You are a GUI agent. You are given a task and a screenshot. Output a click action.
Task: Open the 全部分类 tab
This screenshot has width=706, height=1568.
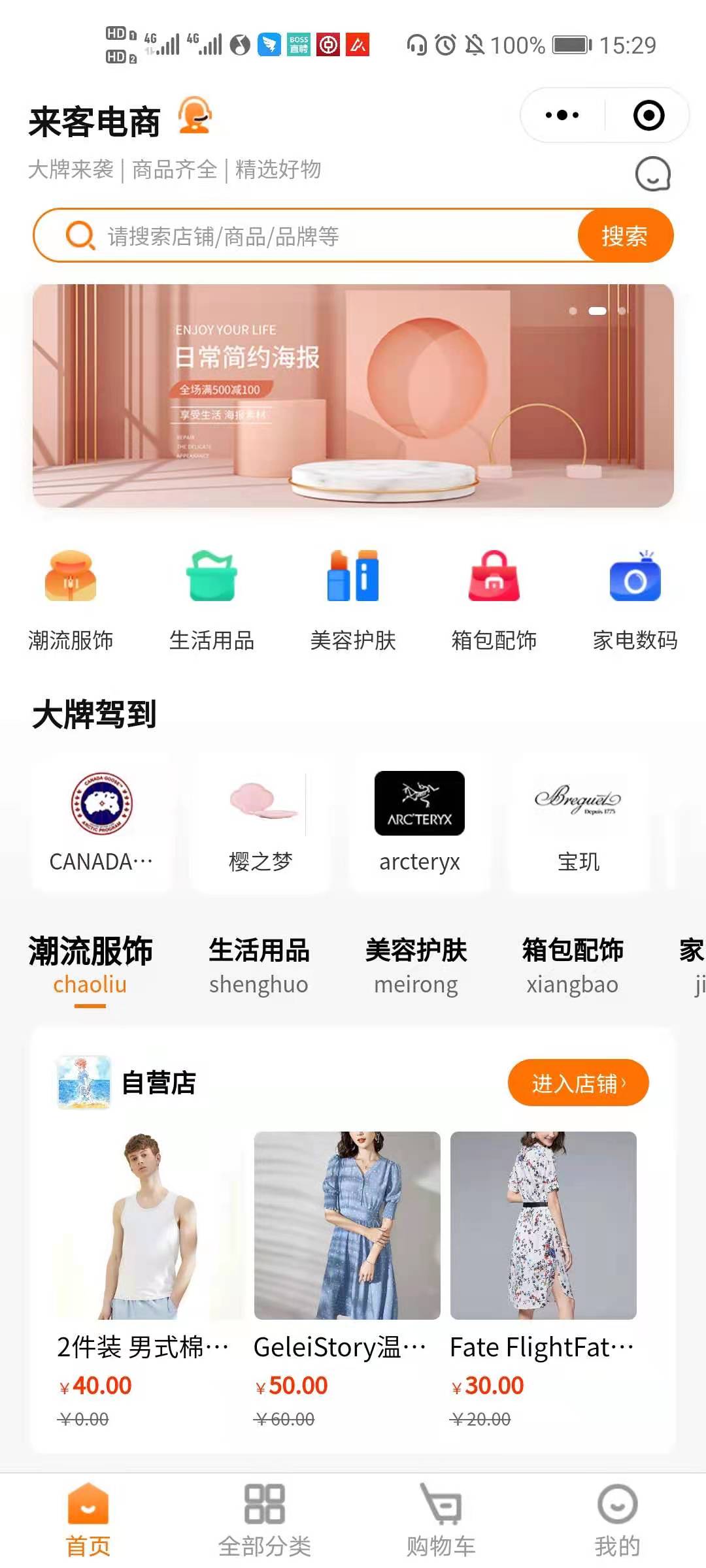(x=264, y=1520)
